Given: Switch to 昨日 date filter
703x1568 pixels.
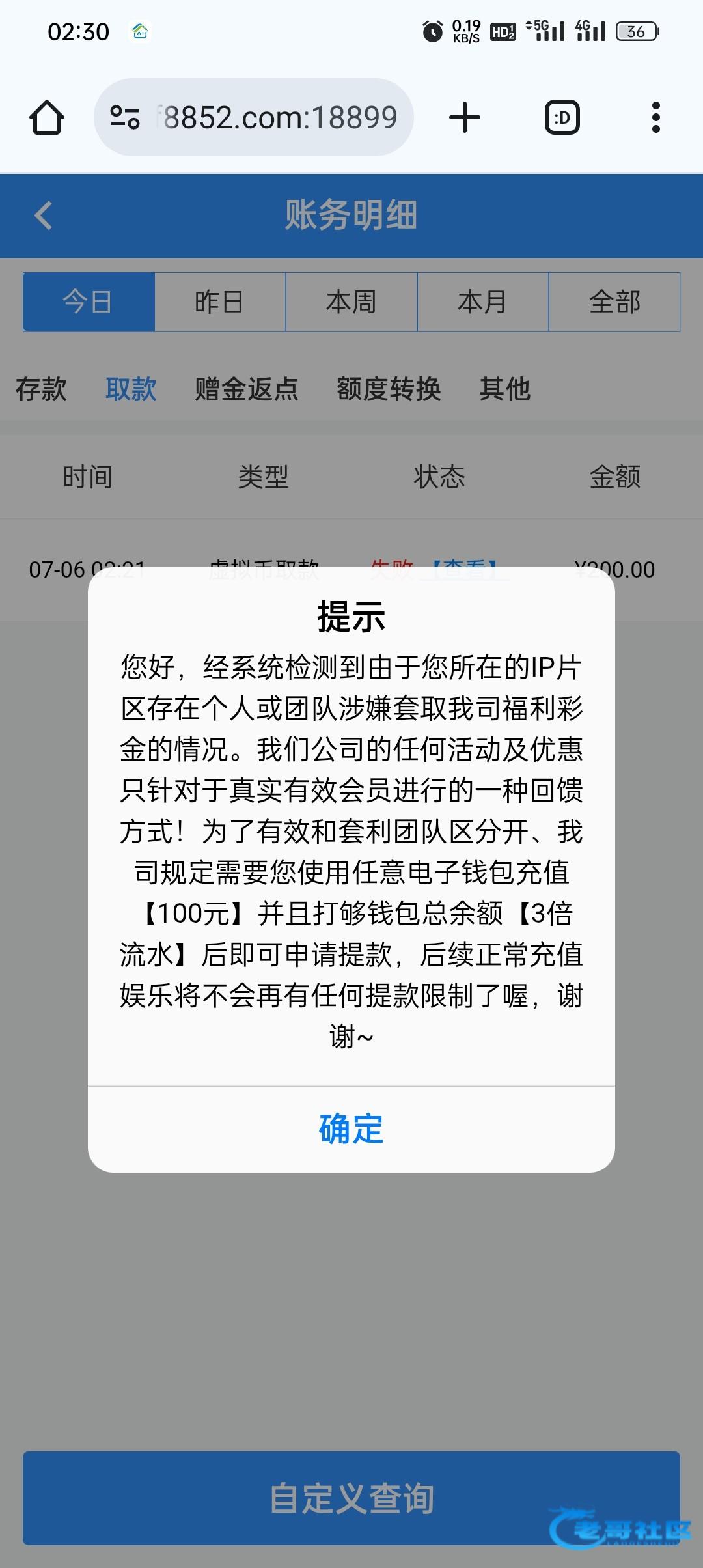Looking at the screenshot, I should [220, 302].
